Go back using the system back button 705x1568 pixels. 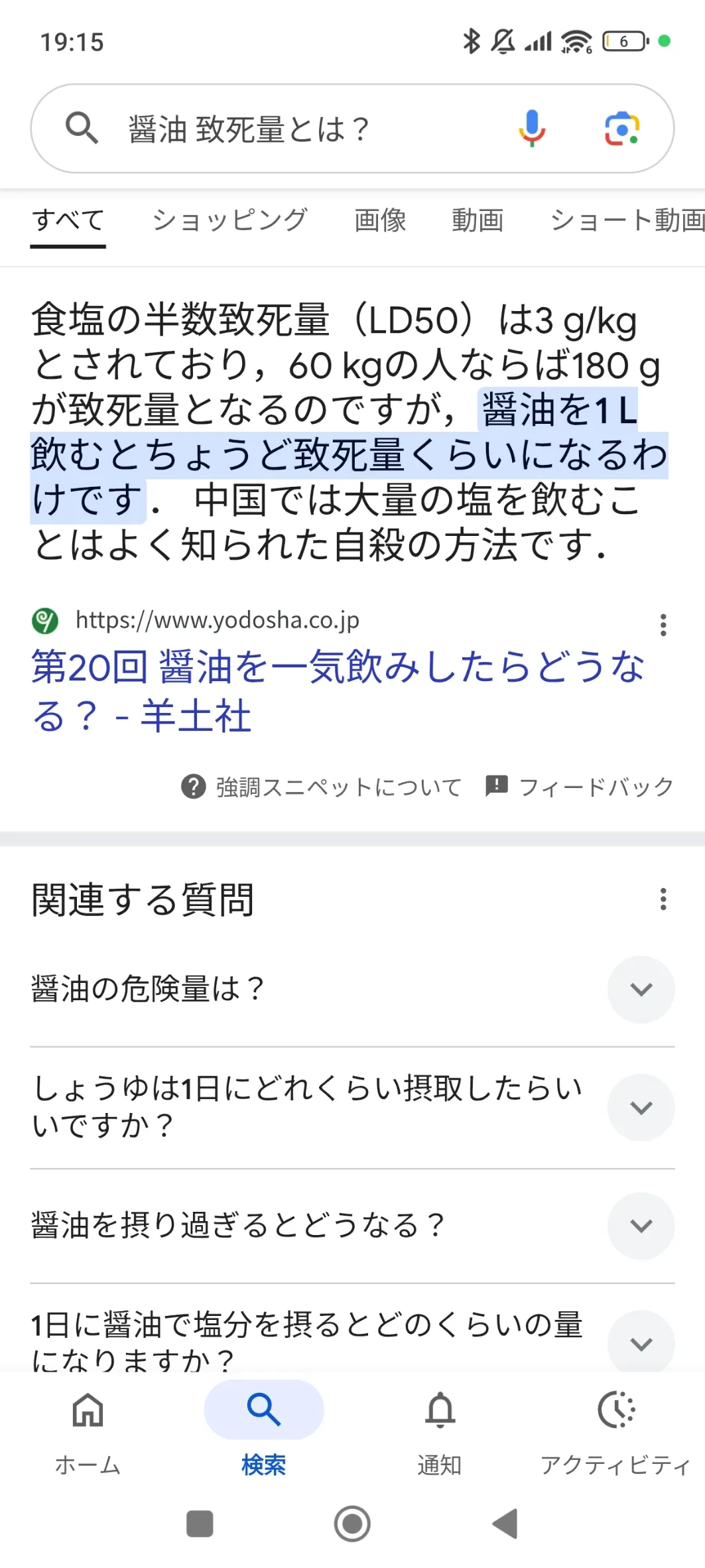505,1524
